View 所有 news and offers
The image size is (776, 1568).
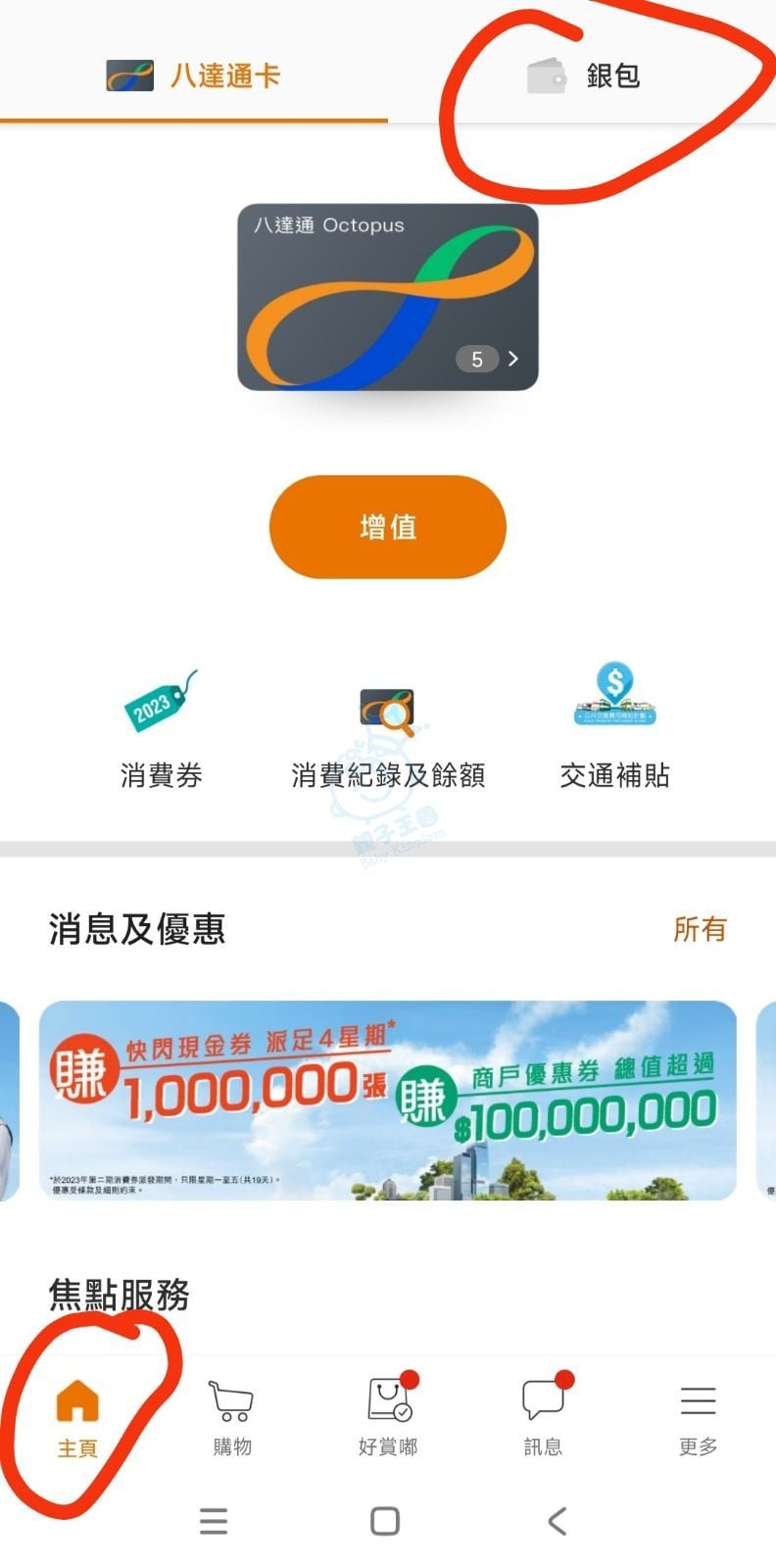tap(700, 929)
